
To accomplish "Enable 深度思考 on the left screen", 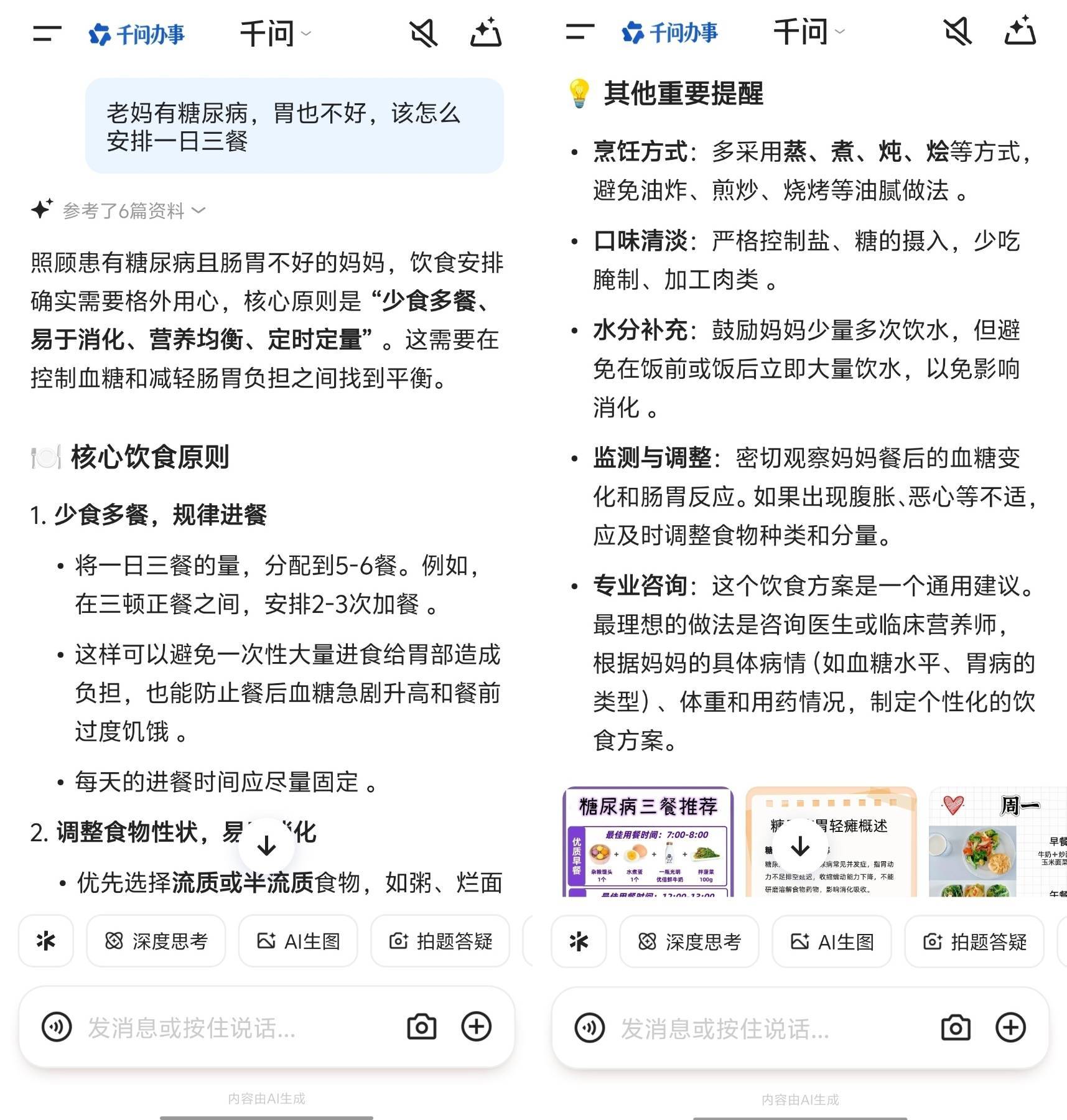I will point(156,941).
